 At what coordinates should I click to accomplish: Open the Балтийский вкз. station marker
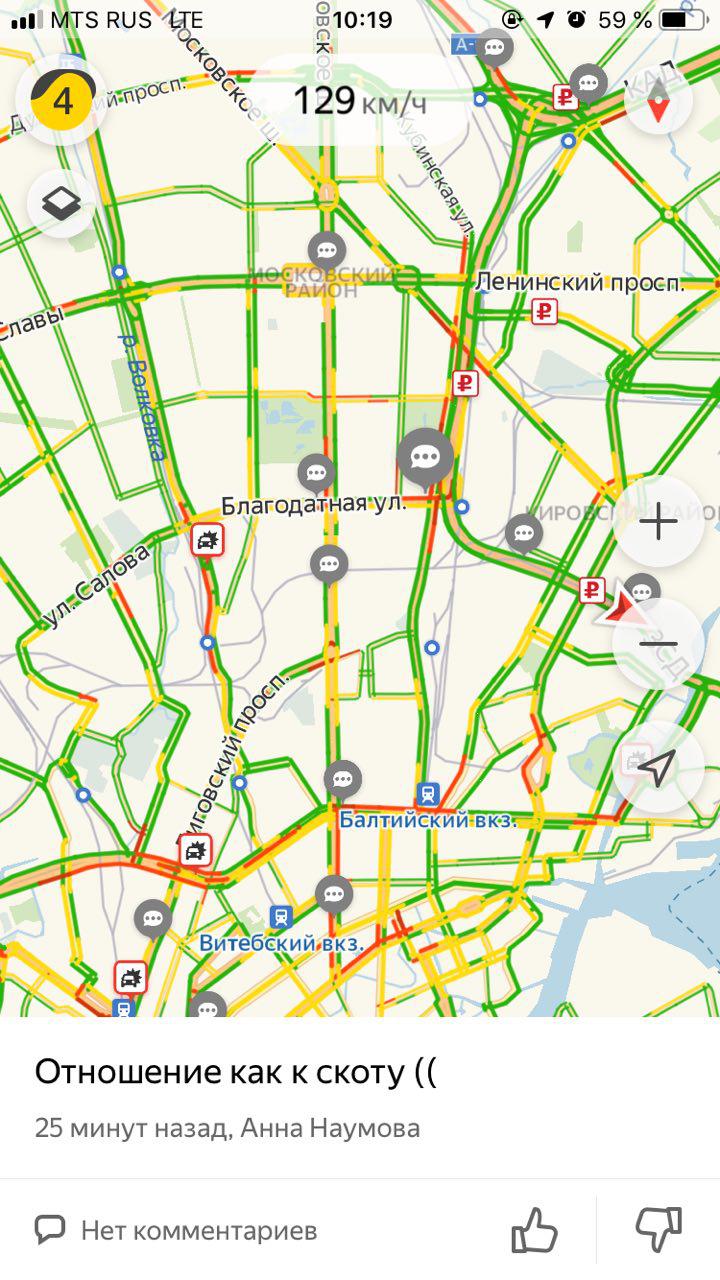click(428, 794)
